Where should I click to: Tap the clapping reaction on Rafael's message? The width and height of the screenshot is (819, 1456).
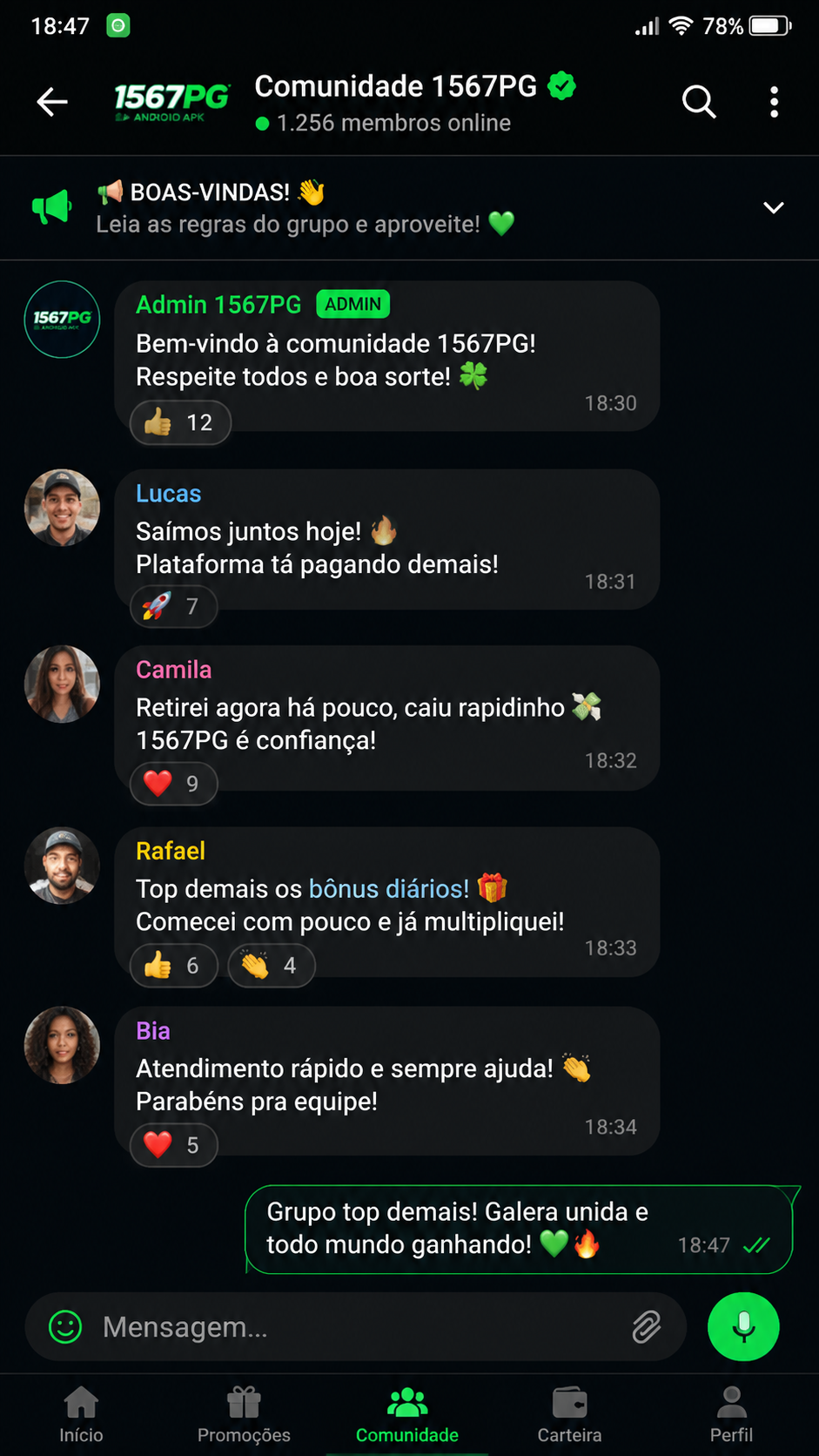(271, 965)
